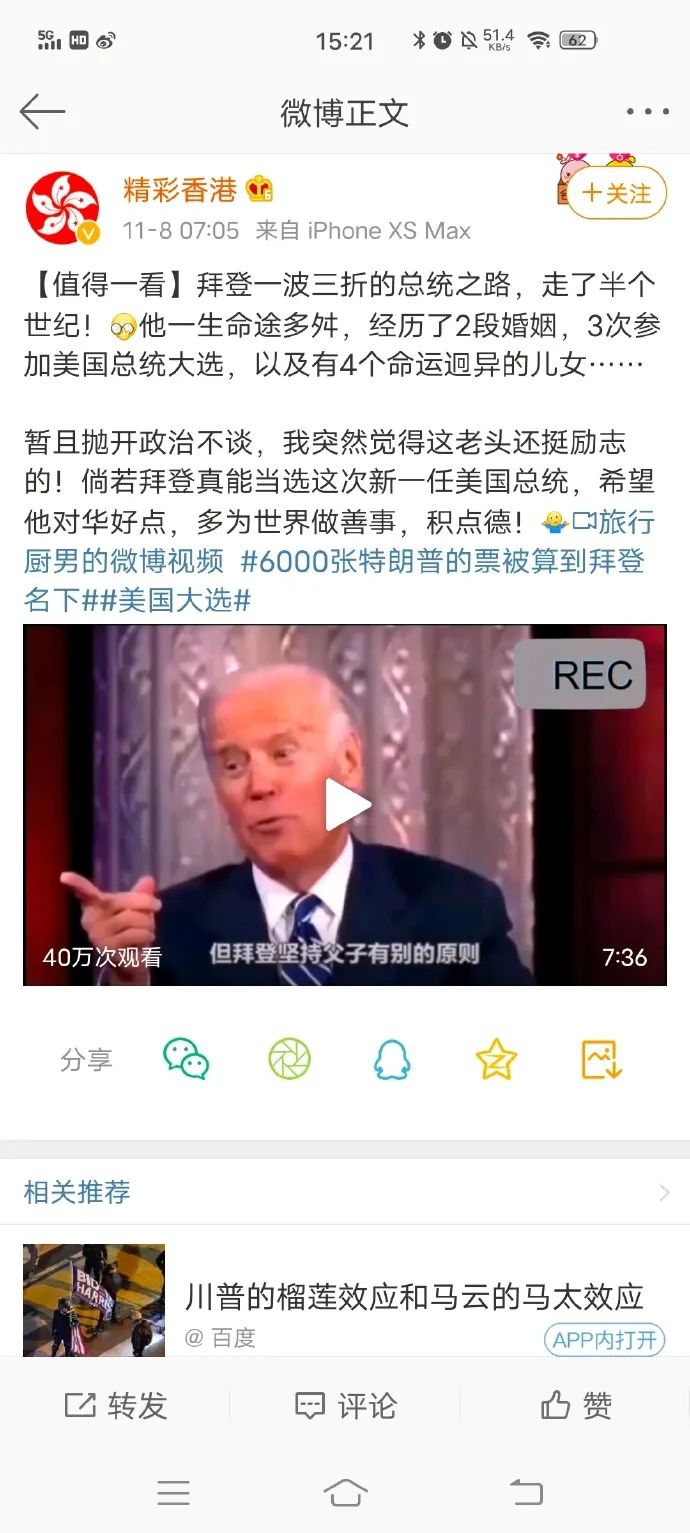The width and height of the screenshot is (690, 1533).
Task: Share post to QQ
Action: pos(392,1059)
